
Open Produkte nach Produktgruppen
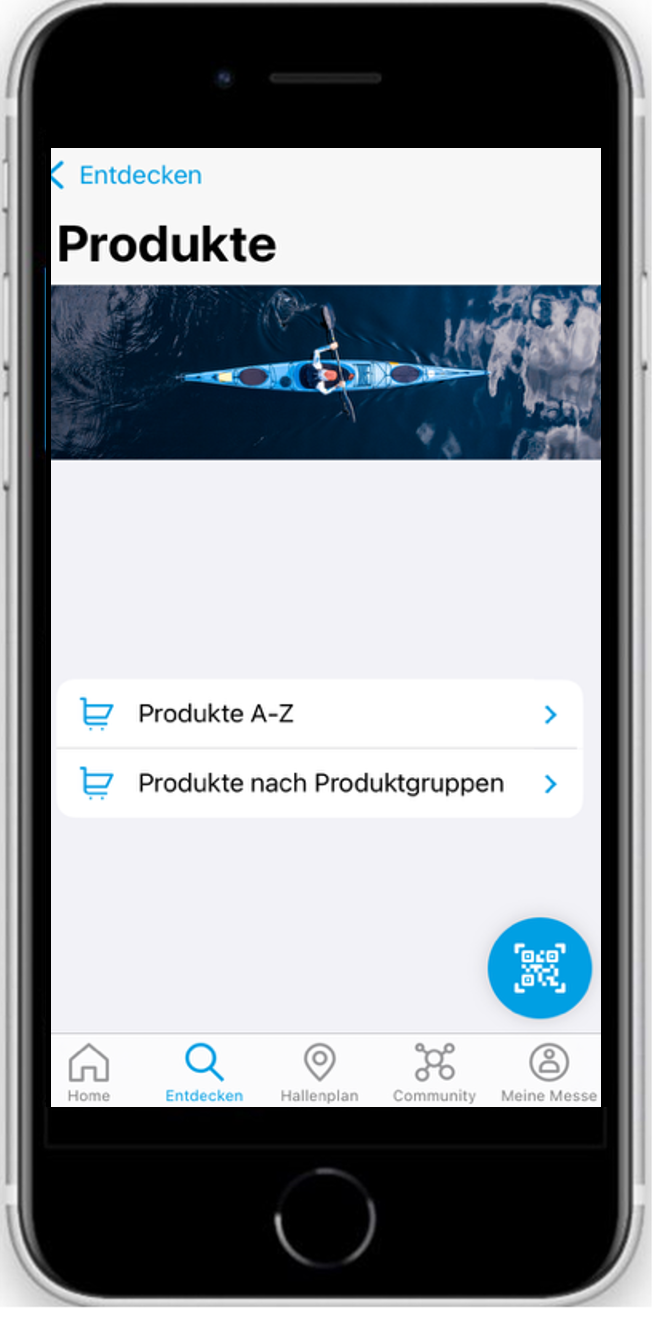point(318,783)
